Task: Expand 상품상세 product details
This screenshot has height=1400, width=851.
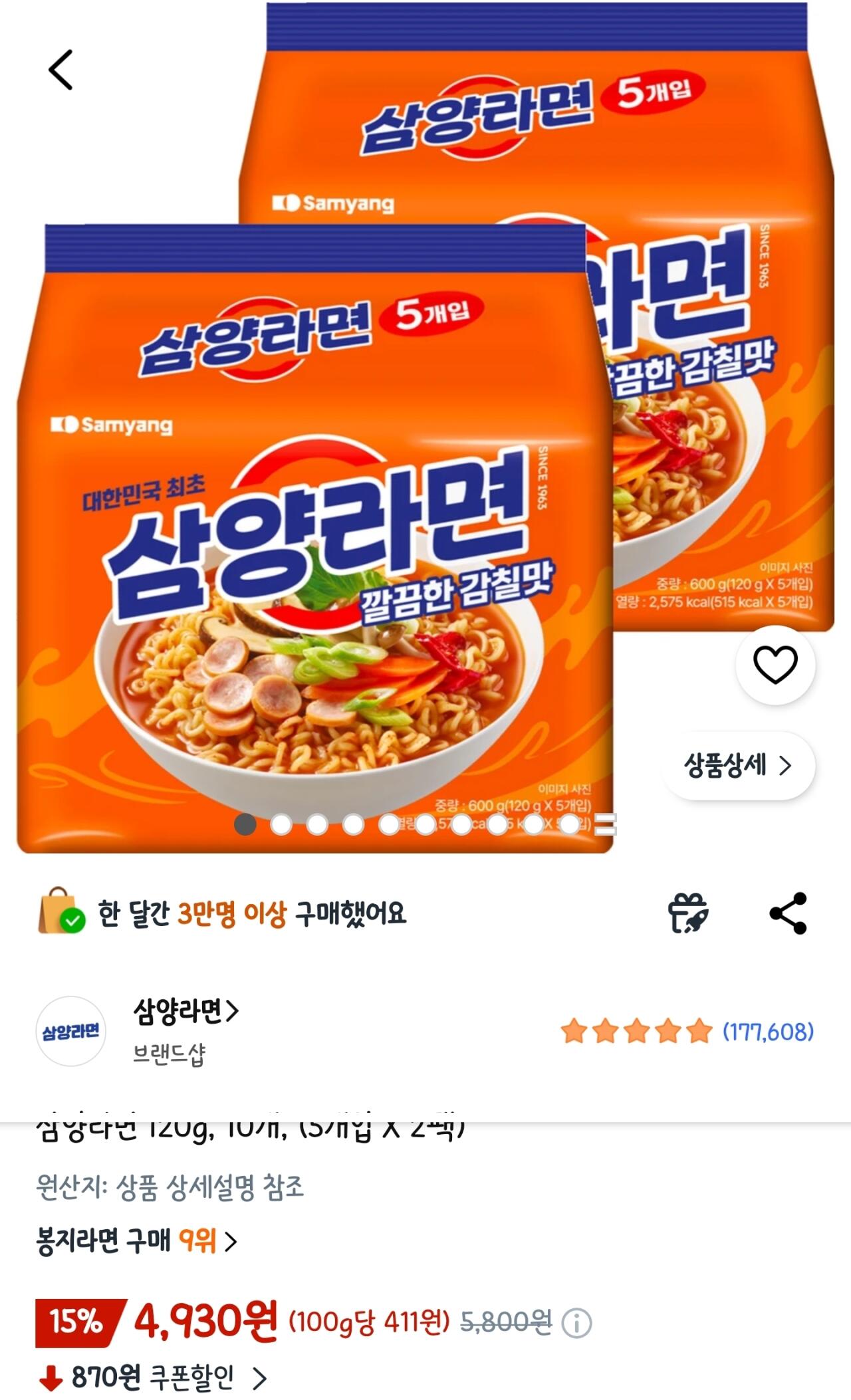Action: pos(738,766)
